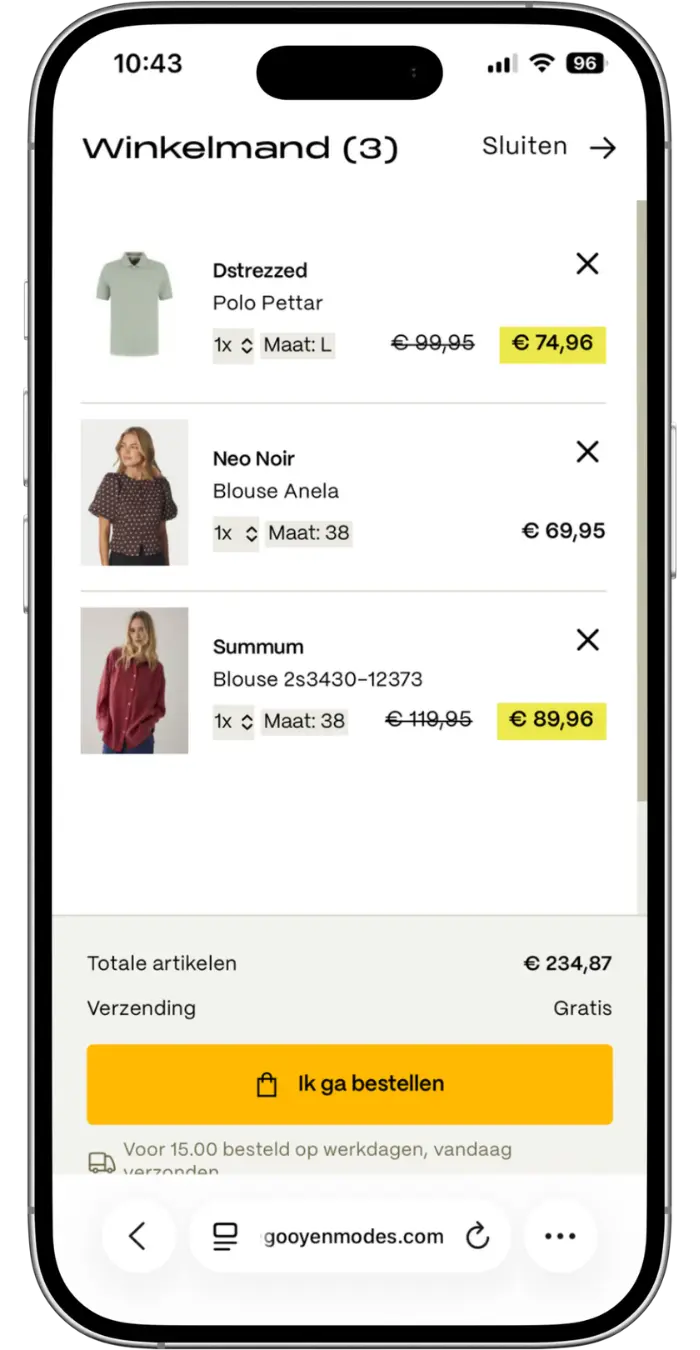Open the page settings icon in address bar
This screenshot has width=700, height=1350.
(226, 1237)
